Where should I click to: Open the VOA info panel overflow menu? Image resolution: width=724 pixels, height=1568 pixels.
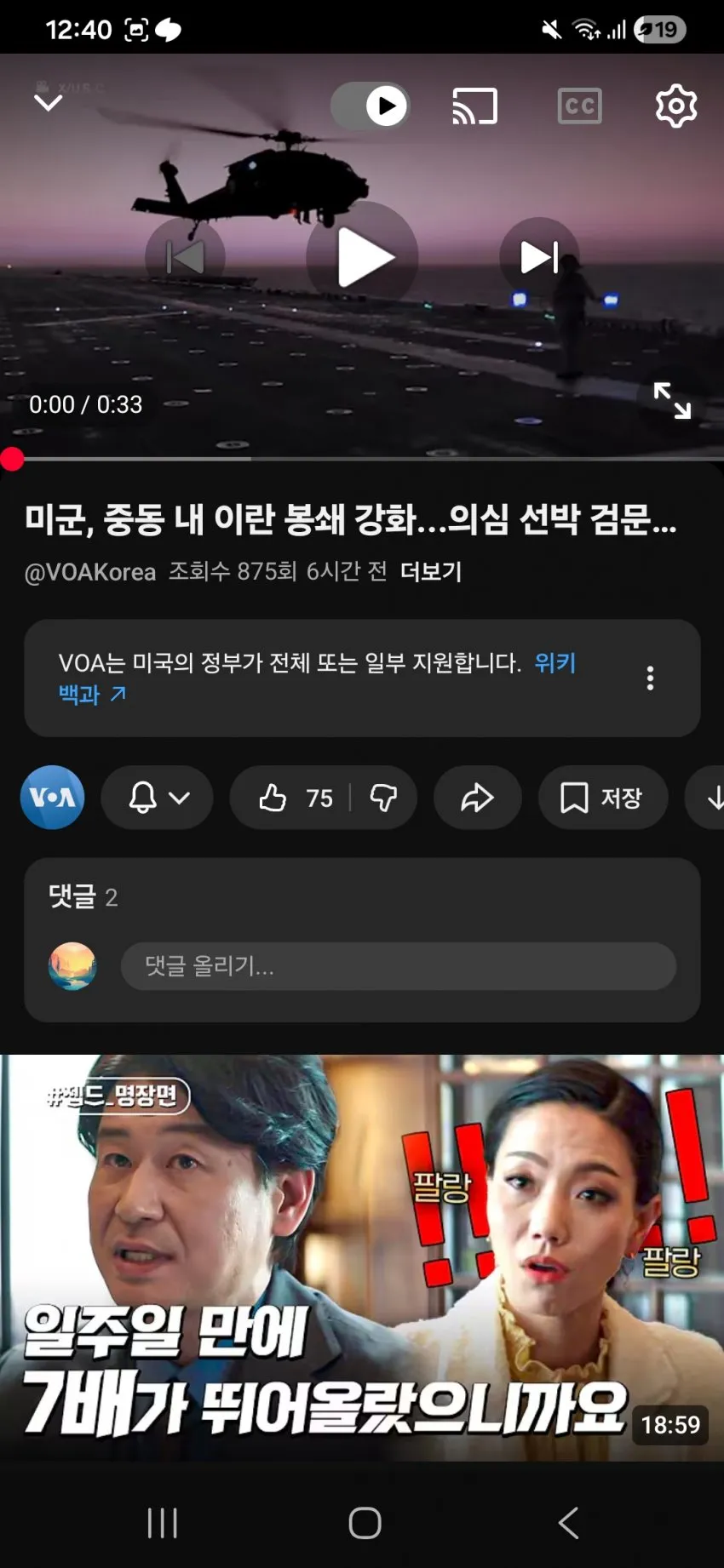[650, 678]
